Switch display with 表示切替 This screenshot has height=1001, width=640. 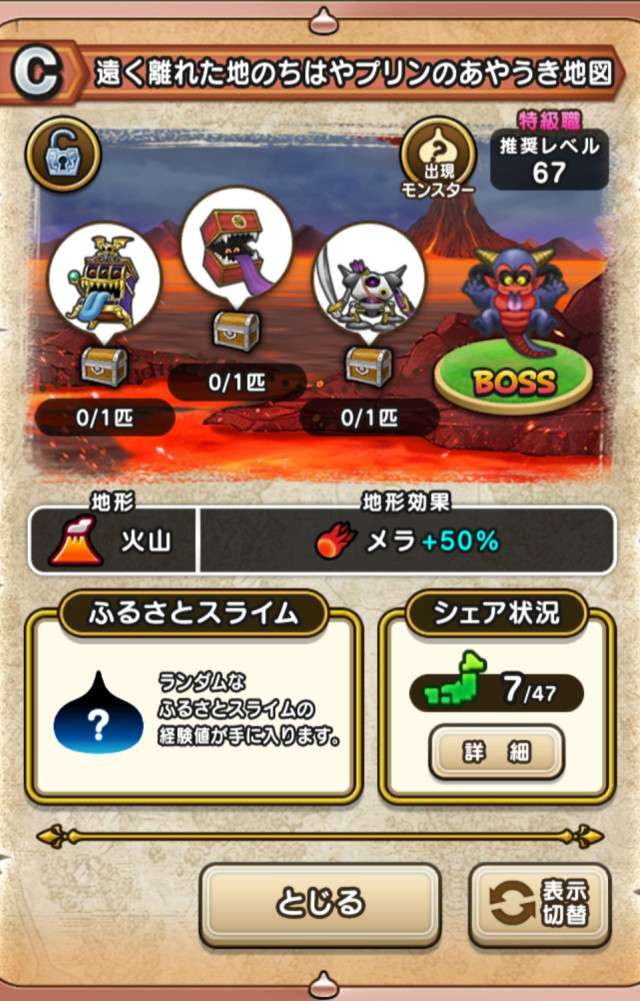tap(539, 904)
